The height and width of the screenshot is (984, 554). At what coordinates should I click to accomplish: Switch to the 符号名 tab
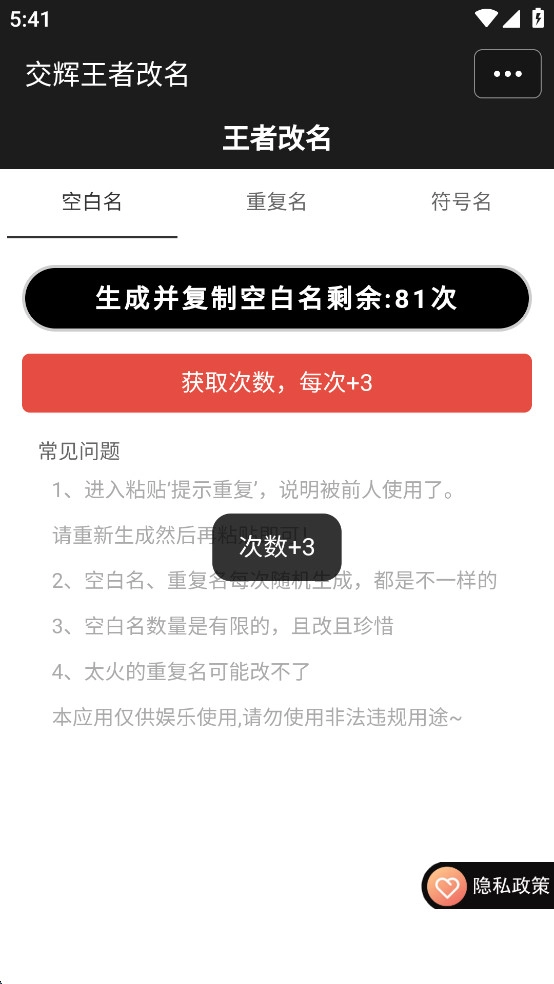click(461, 202)
